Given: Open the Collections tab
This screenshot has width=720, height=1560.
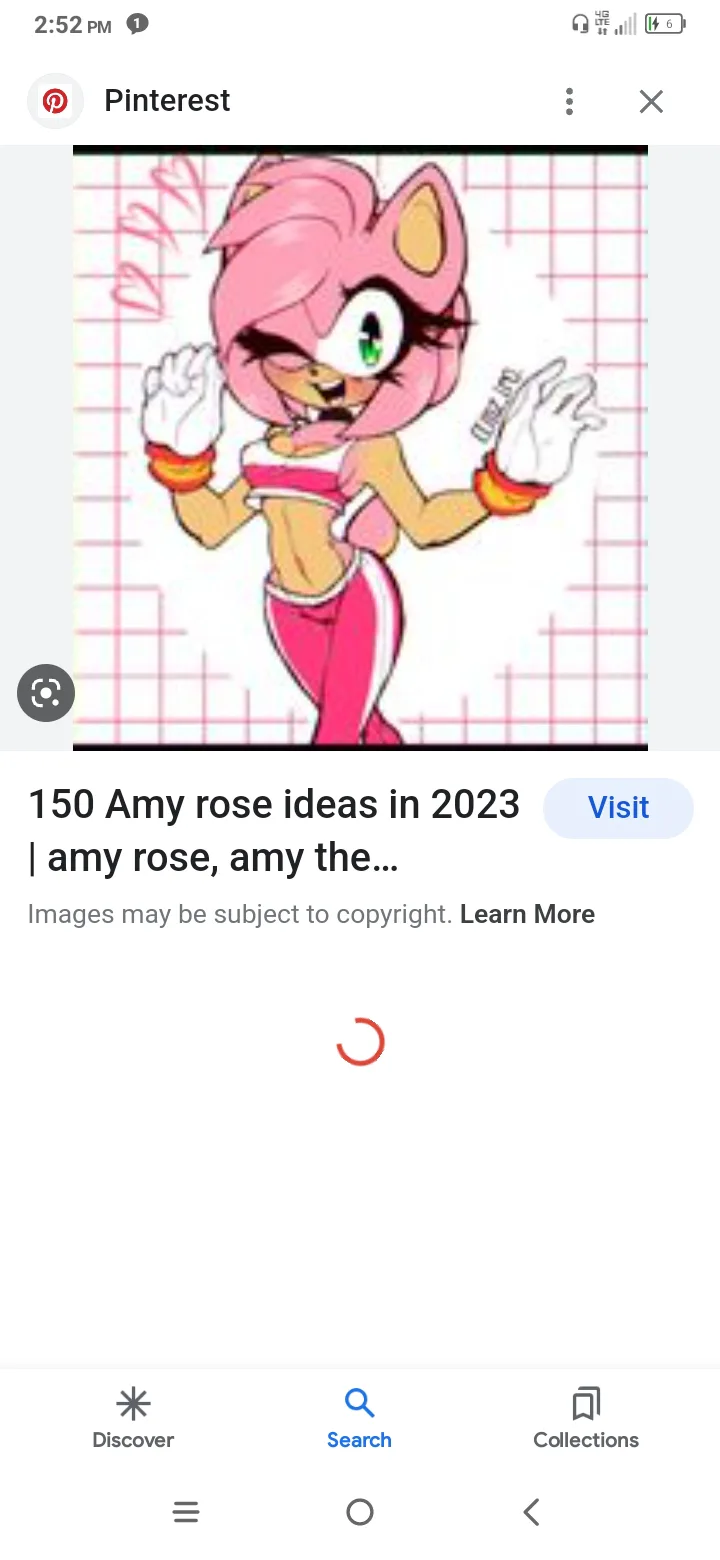Looking at the screenshot, I should pos(586,1418).
